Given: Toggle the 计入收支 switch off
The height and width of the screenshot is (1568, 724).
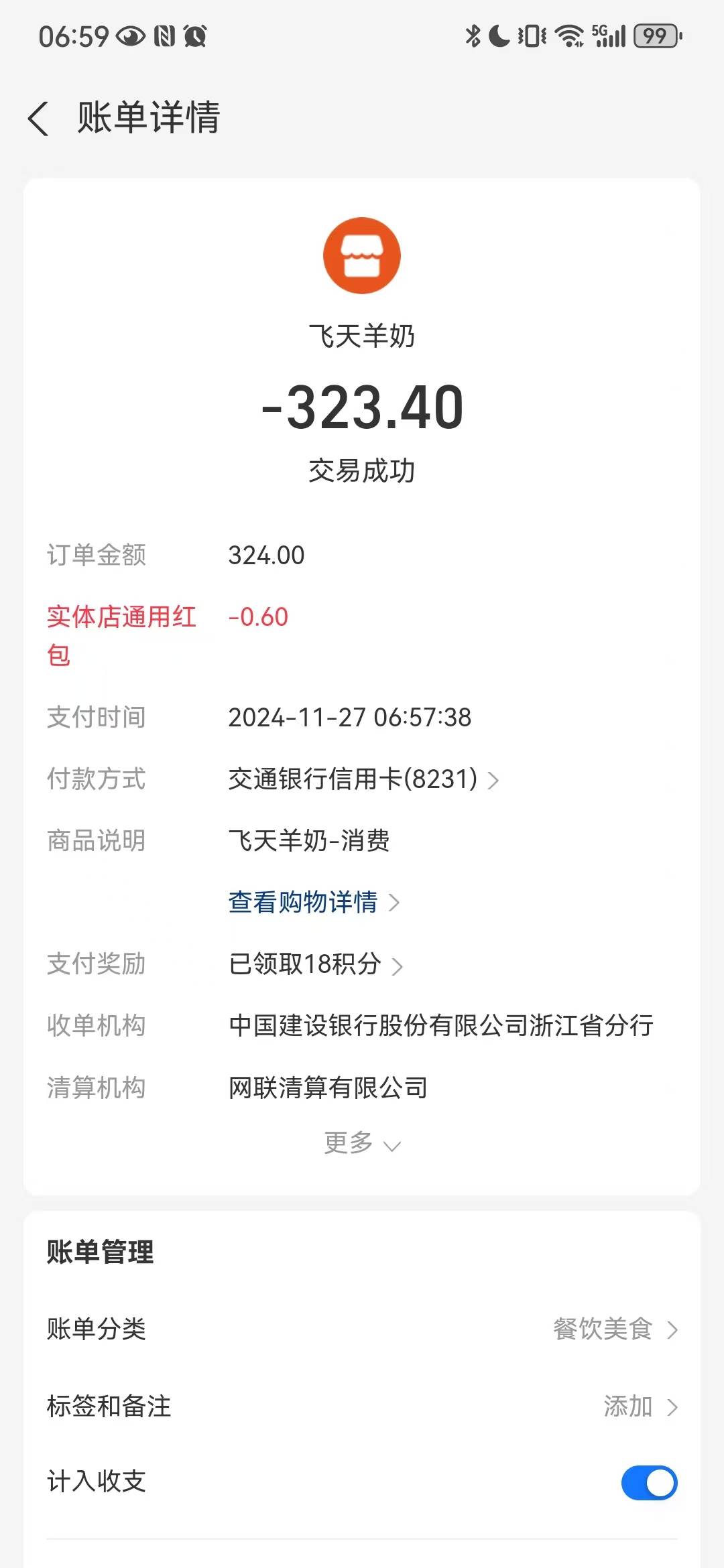Looking at the screenshot, I should 648,1483.
